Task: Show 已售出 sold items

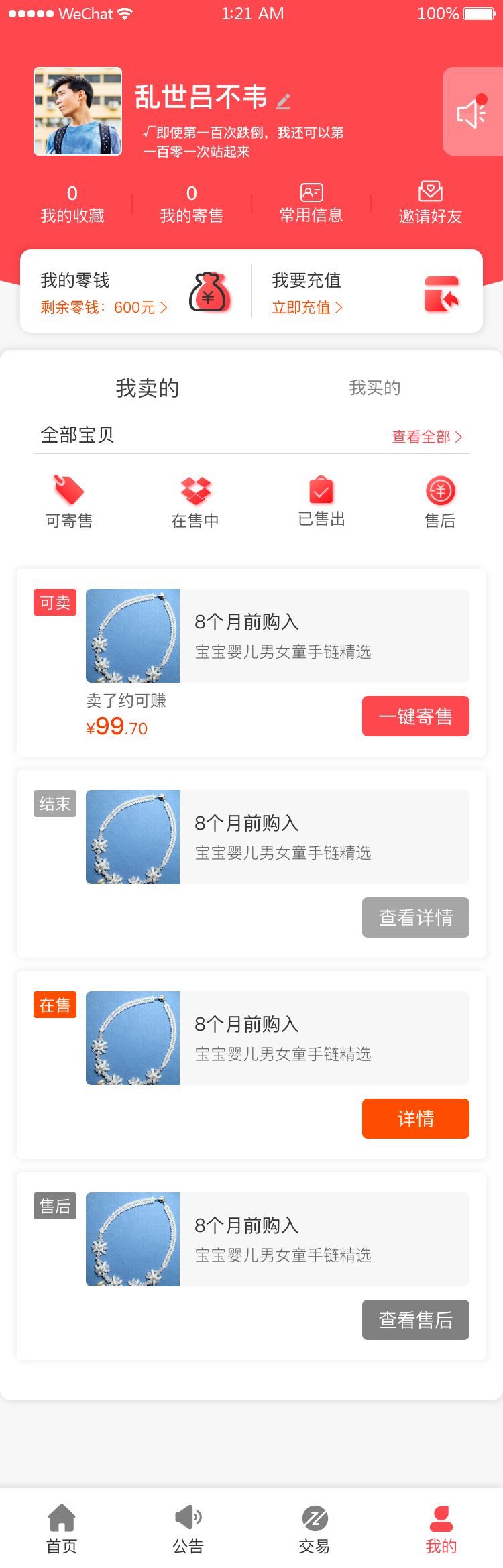Action: (321, 502)
